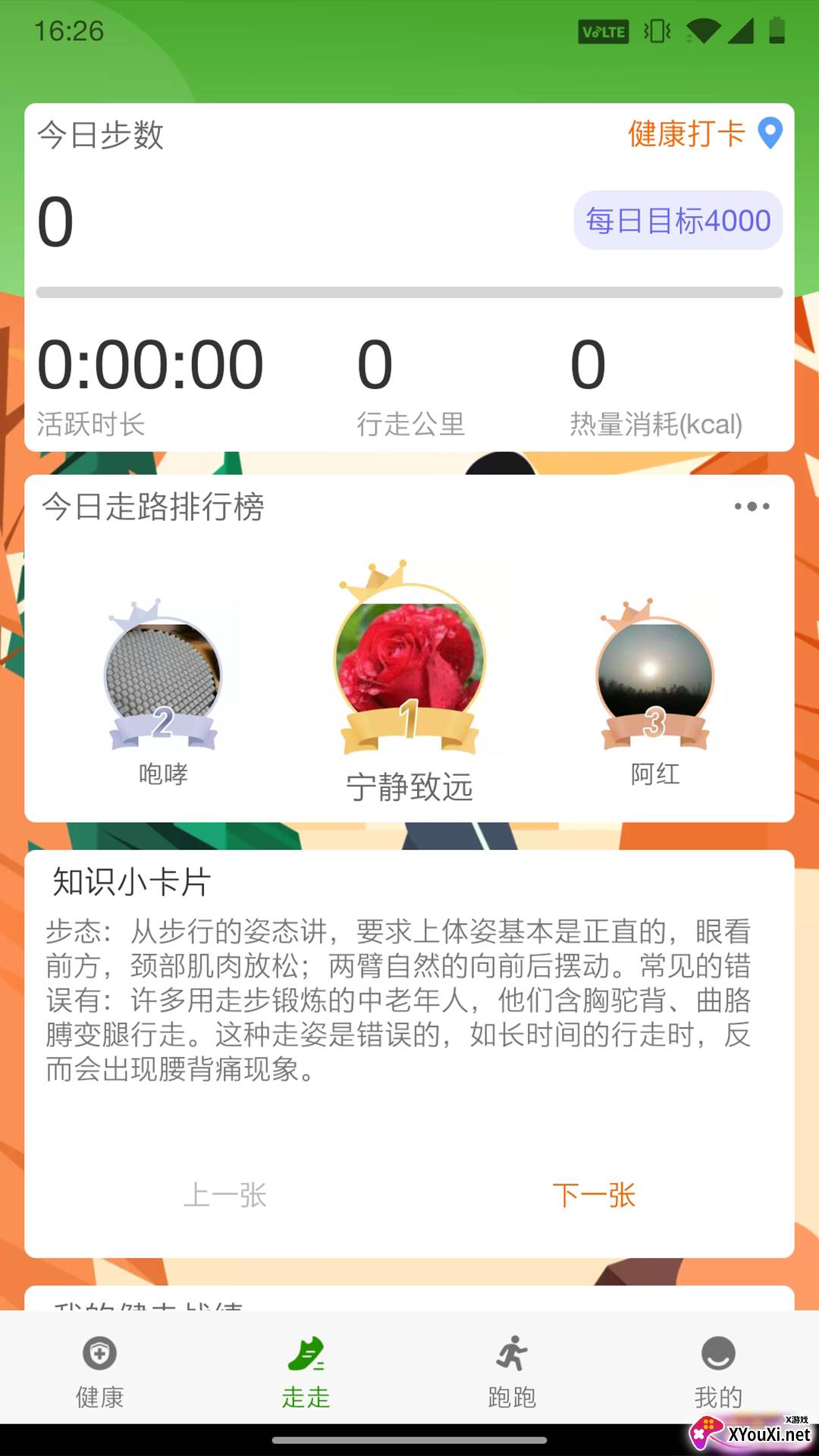Open the leaderboard three-dot menu

752,507
